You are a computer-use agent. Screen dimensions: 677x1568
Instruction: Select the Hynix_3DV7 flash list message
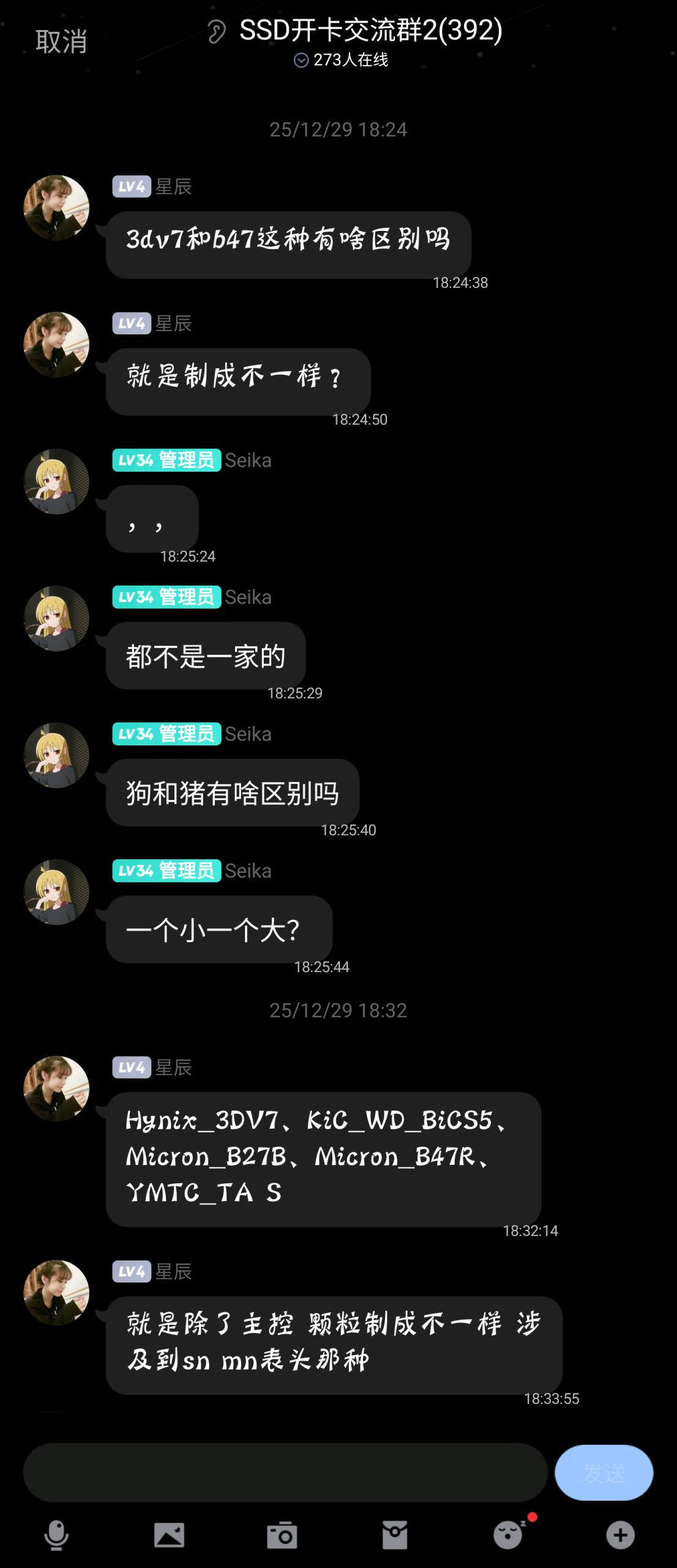click(x=323, y=1158)
